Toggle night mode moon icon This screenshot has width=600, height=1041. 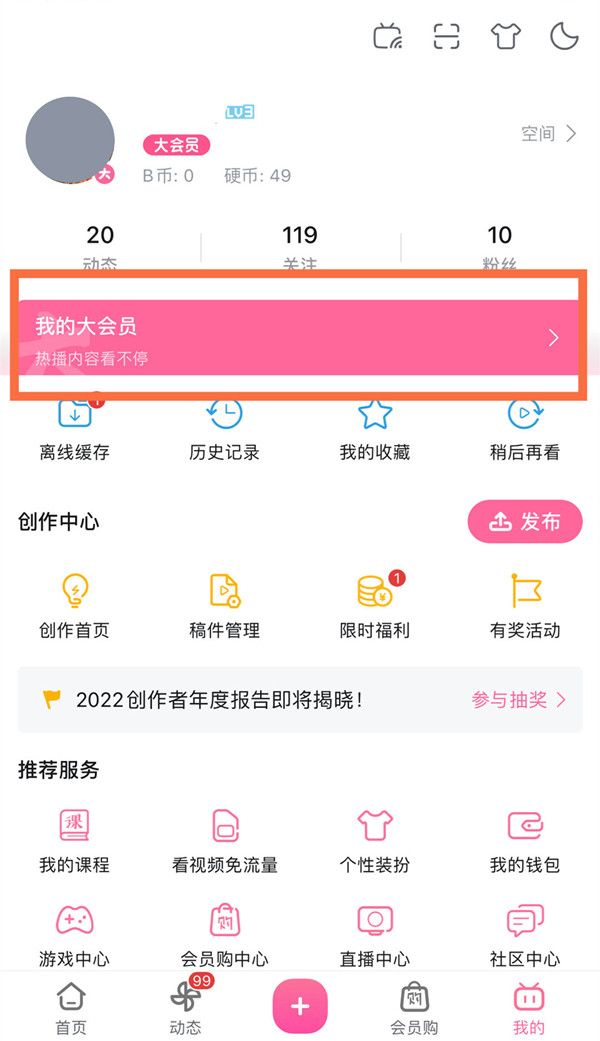coord(565,37)
